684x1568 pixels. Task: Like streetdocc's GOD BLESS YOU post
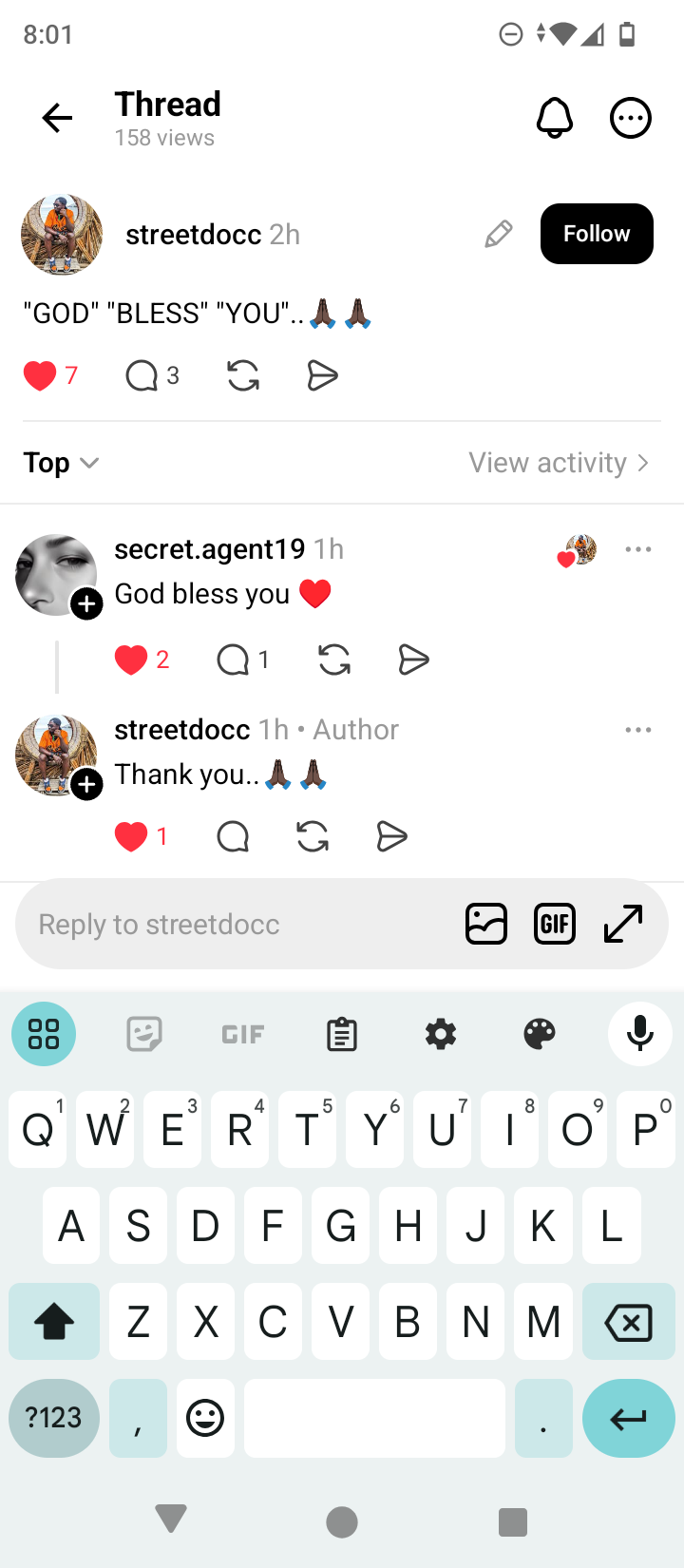point(40,376)
